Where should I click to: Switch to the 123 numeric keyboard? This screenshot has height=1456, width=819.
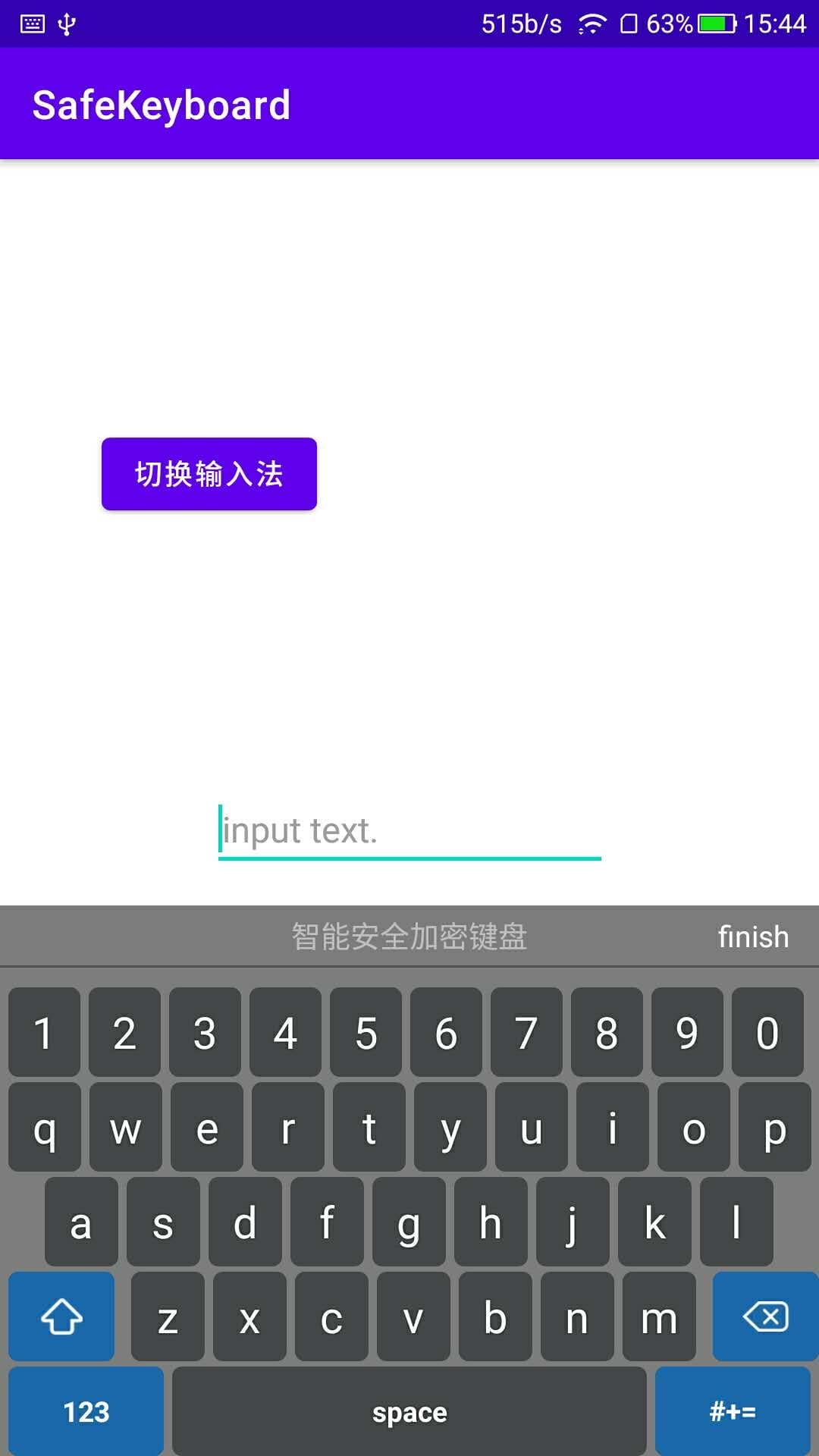pos(86,1412)
